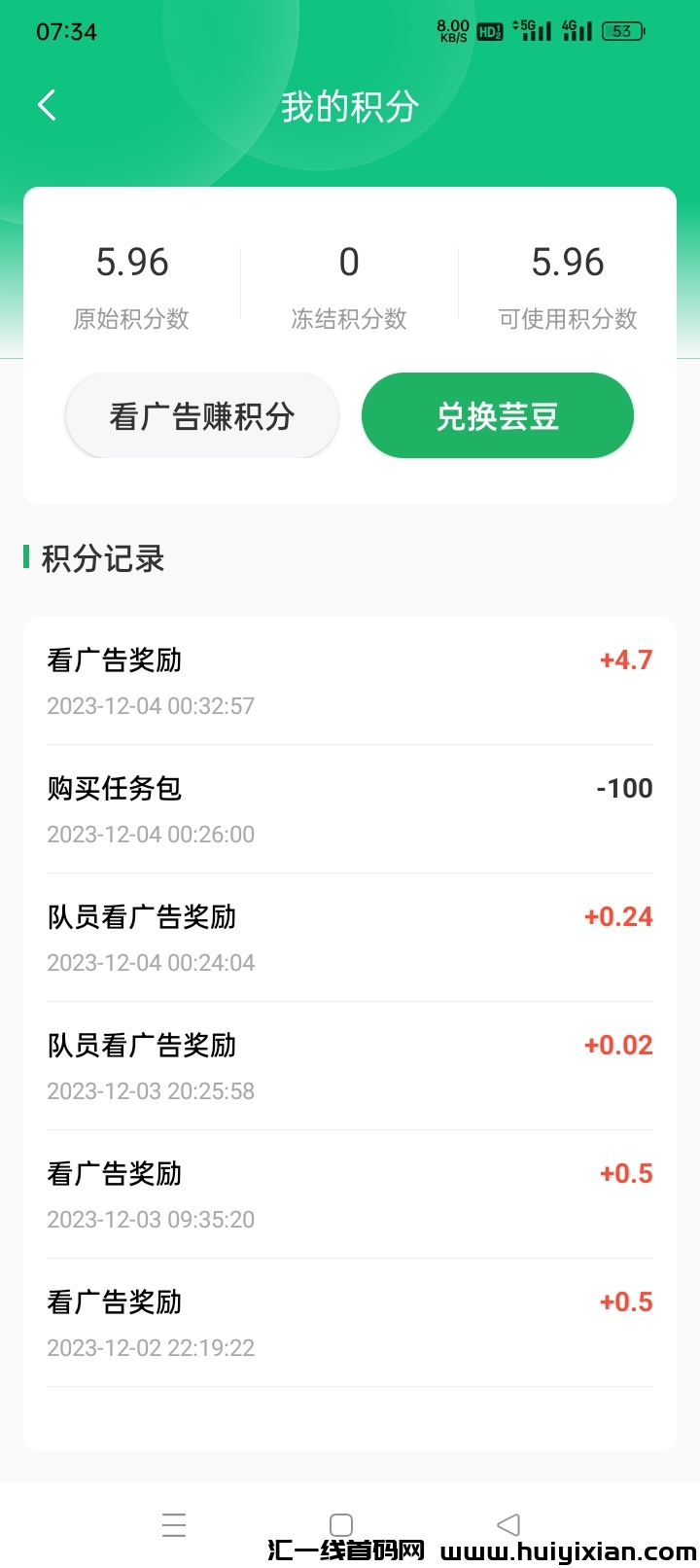The image size is (700, 1568).
Task: Select the 队员看广告奖励 +0.24 record
Action: point(348,938)
